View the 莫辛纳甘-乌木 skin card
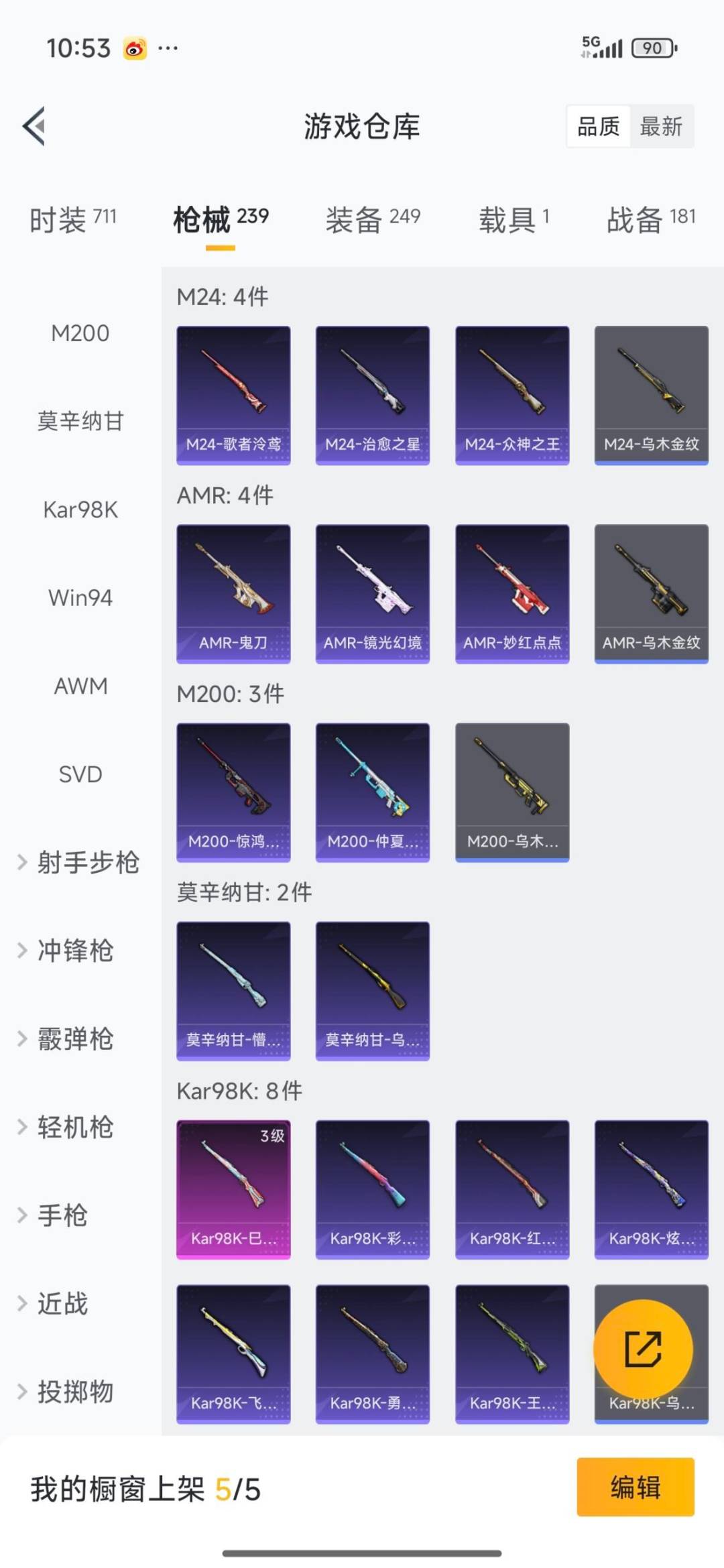Screen dimensions: 724x1568 [373, 991]
